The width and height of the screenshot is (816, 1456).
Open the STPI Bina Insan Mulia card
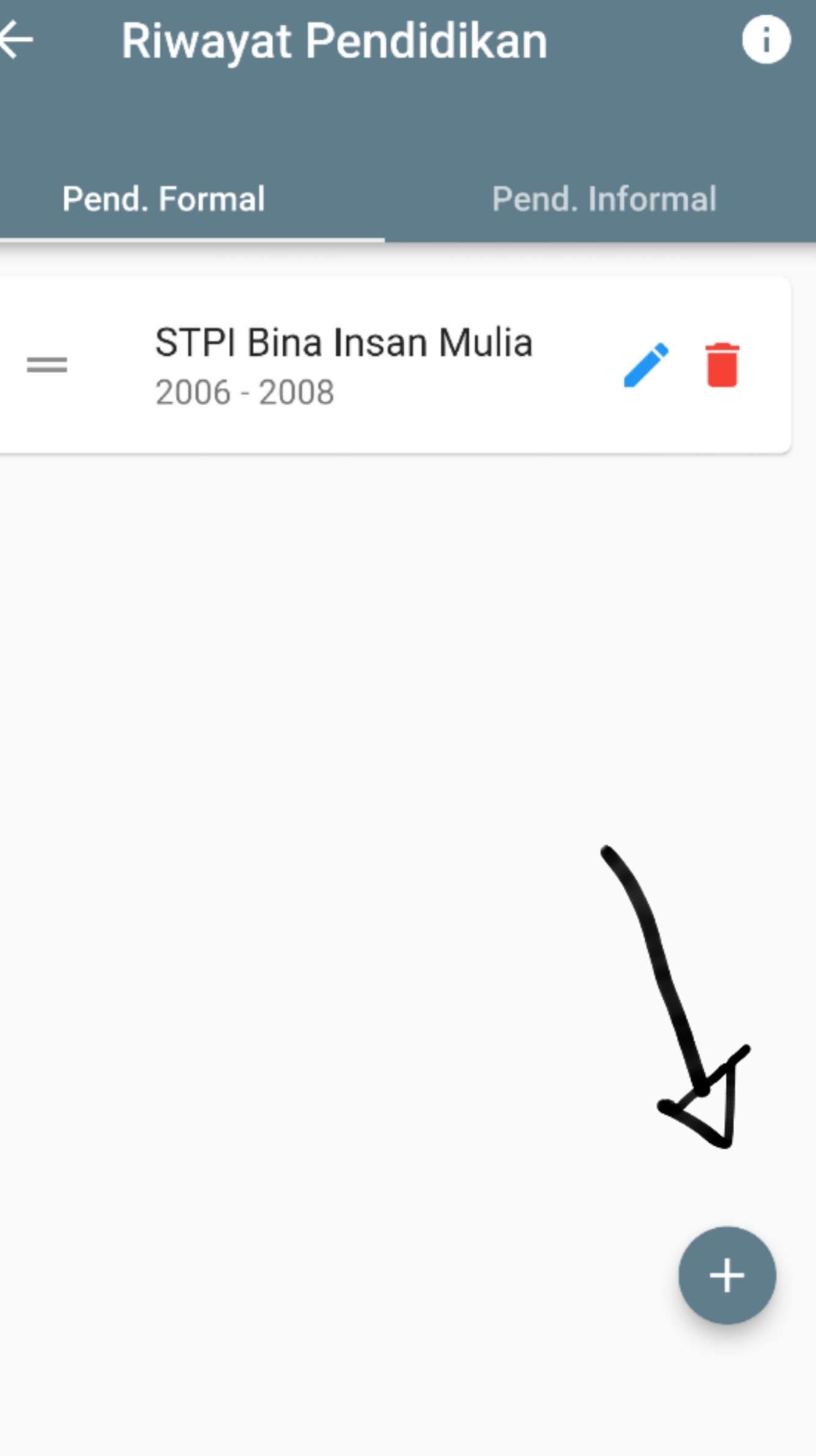coord(343,365)
